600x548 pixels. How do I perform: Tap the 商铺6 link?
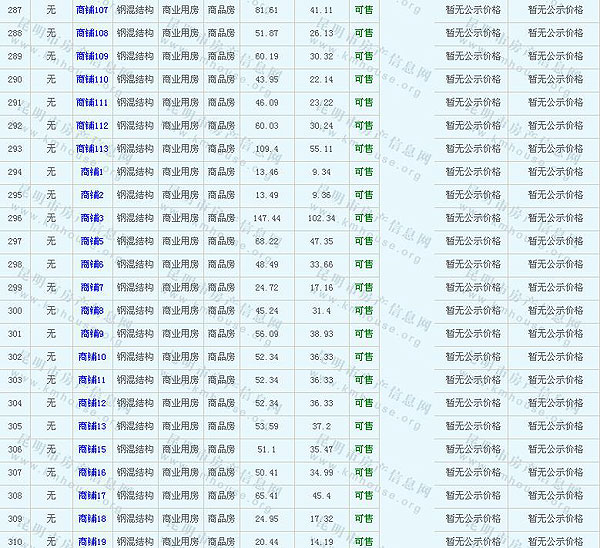[92, 264]
